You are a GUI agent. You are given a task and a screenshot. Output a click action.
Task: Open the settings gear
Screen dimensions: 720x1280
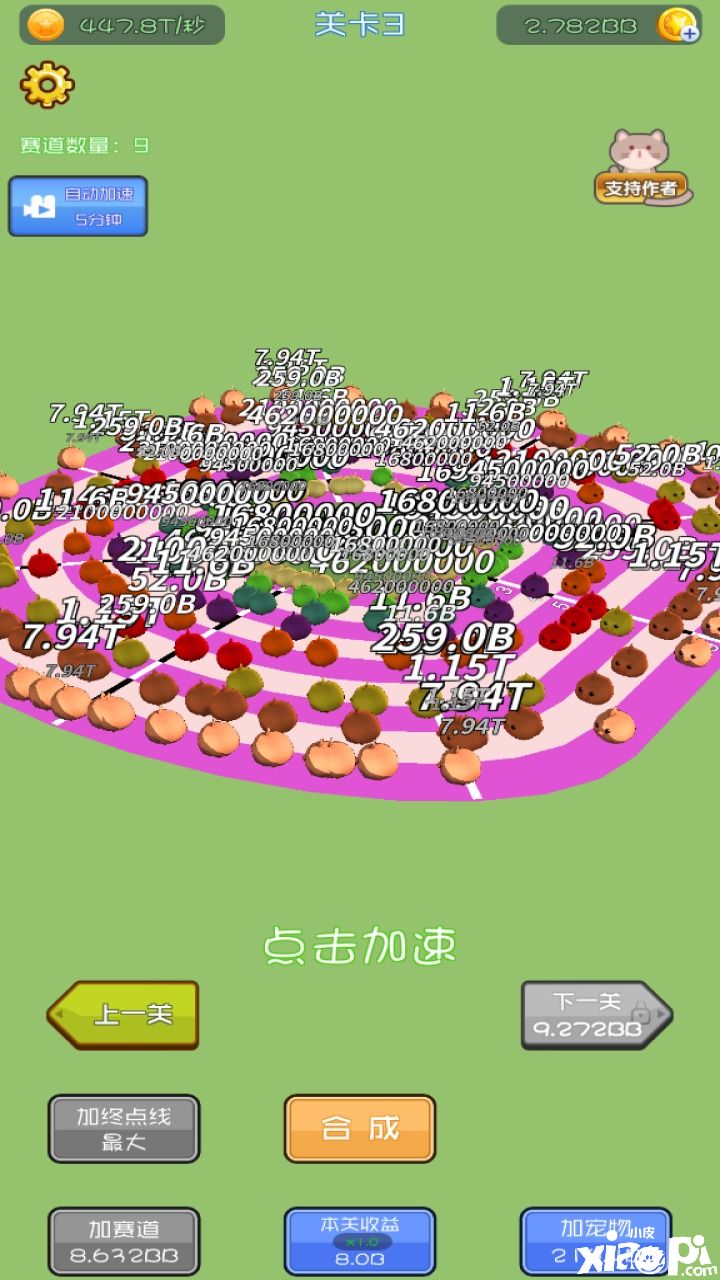47,85
